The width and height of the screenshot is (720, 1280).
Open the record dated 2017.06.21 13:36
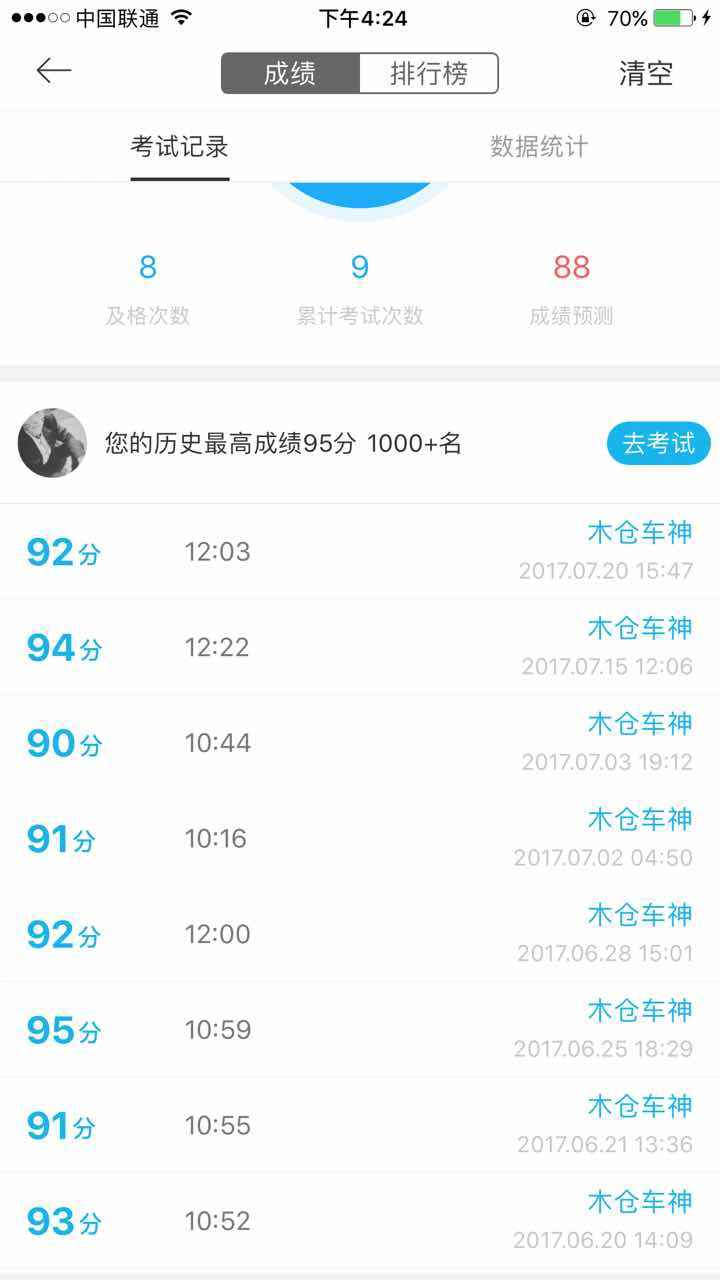click(x=360, y=1125)
